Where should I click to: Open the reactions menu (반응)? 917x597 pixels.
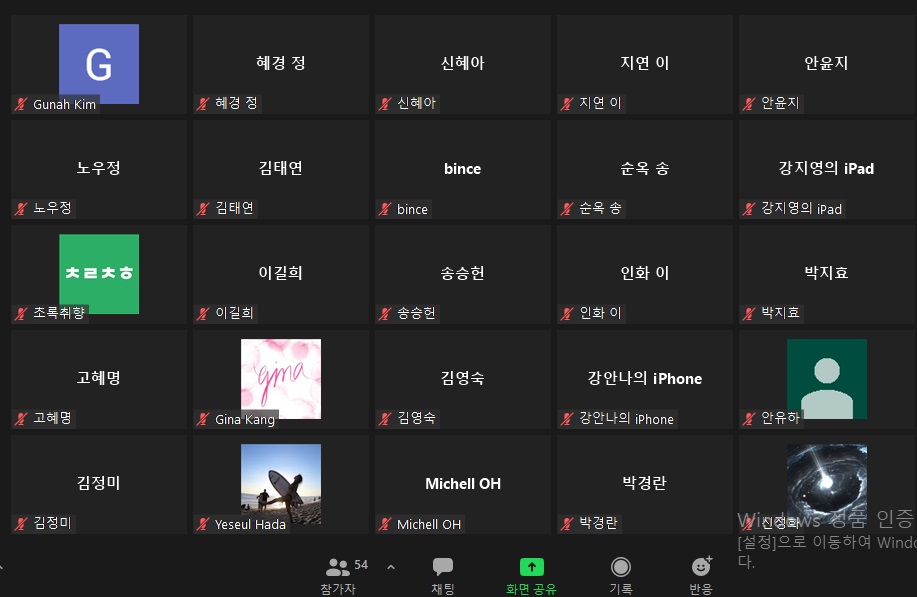[x=701, y=575]
